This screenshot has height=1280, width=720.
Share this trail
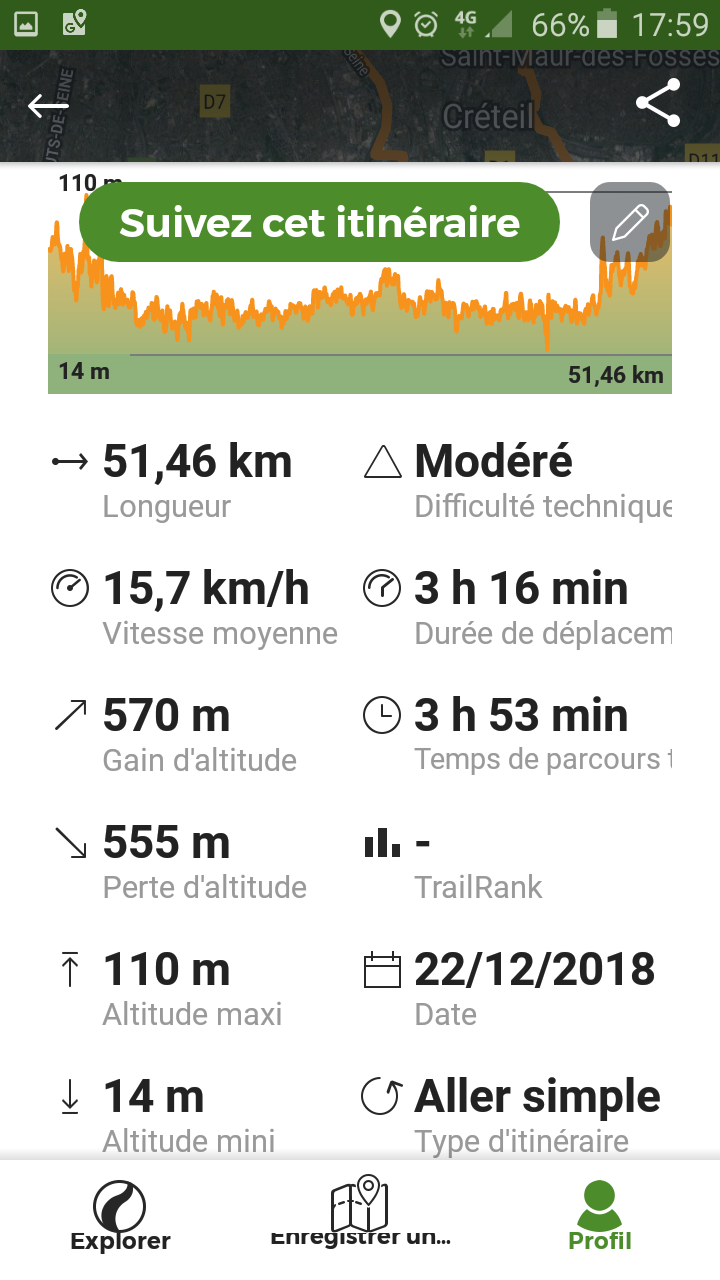tap(659, 103)
